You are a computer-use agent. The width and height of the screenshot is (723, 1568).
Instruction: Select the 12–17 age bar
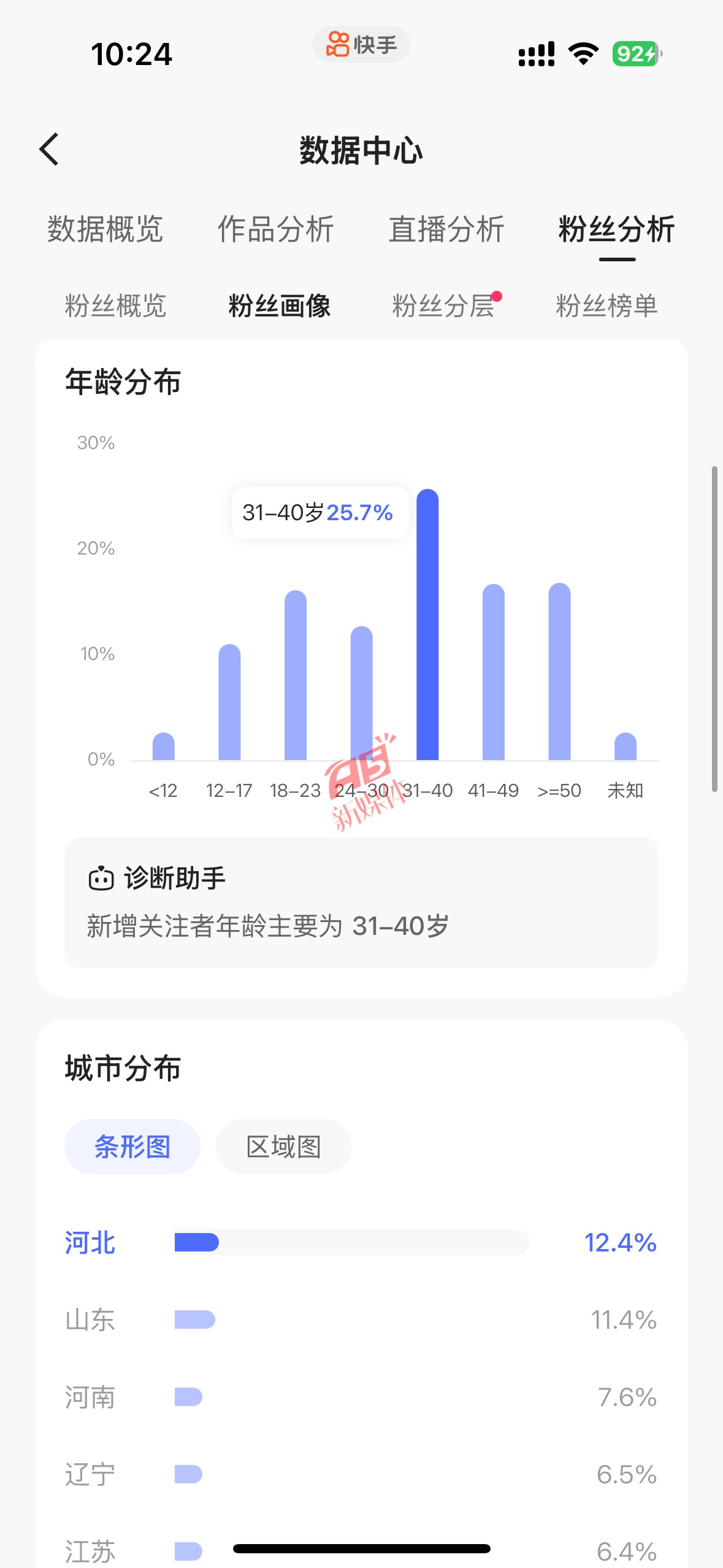(229, 702)
